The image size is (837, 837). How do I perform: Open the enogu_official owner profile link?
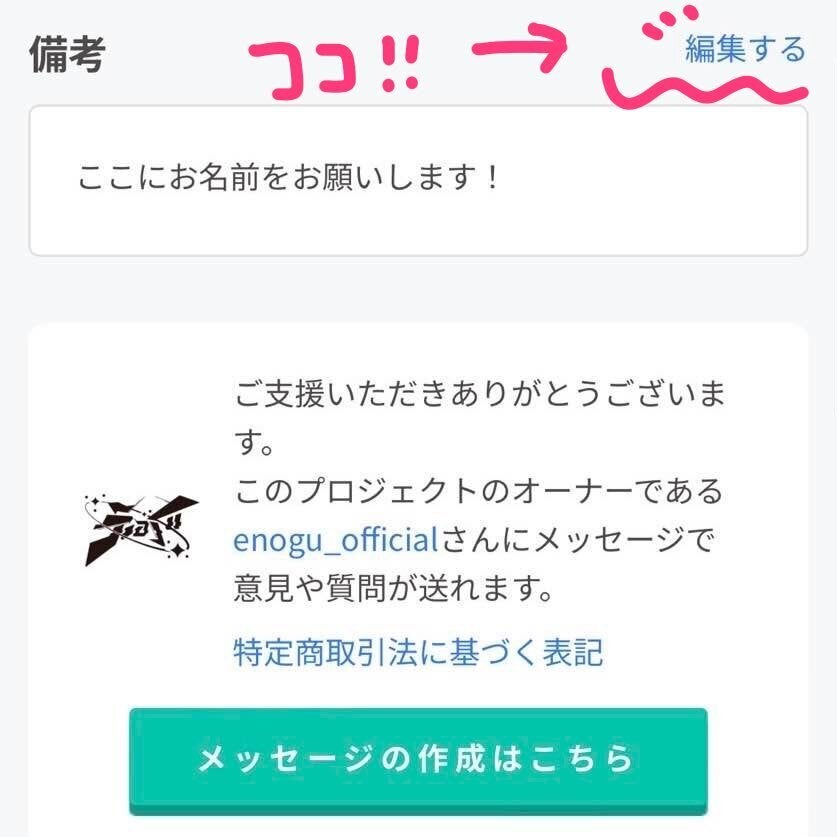coord(336,541)
